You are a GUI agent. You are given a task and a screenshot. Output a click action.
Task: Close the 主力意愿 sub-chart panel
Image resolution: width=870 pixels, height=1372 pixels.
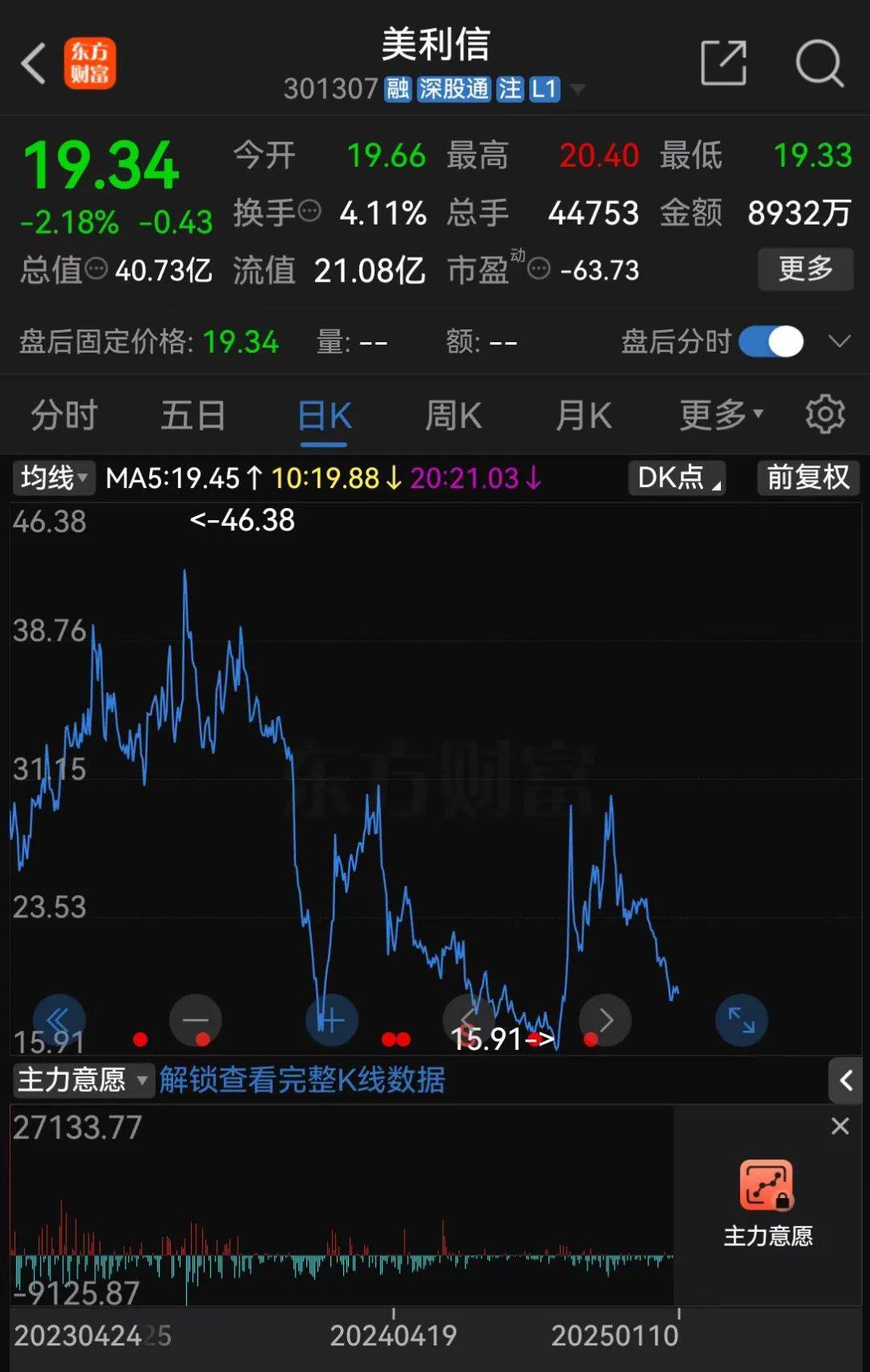[x=840, y=1126]
